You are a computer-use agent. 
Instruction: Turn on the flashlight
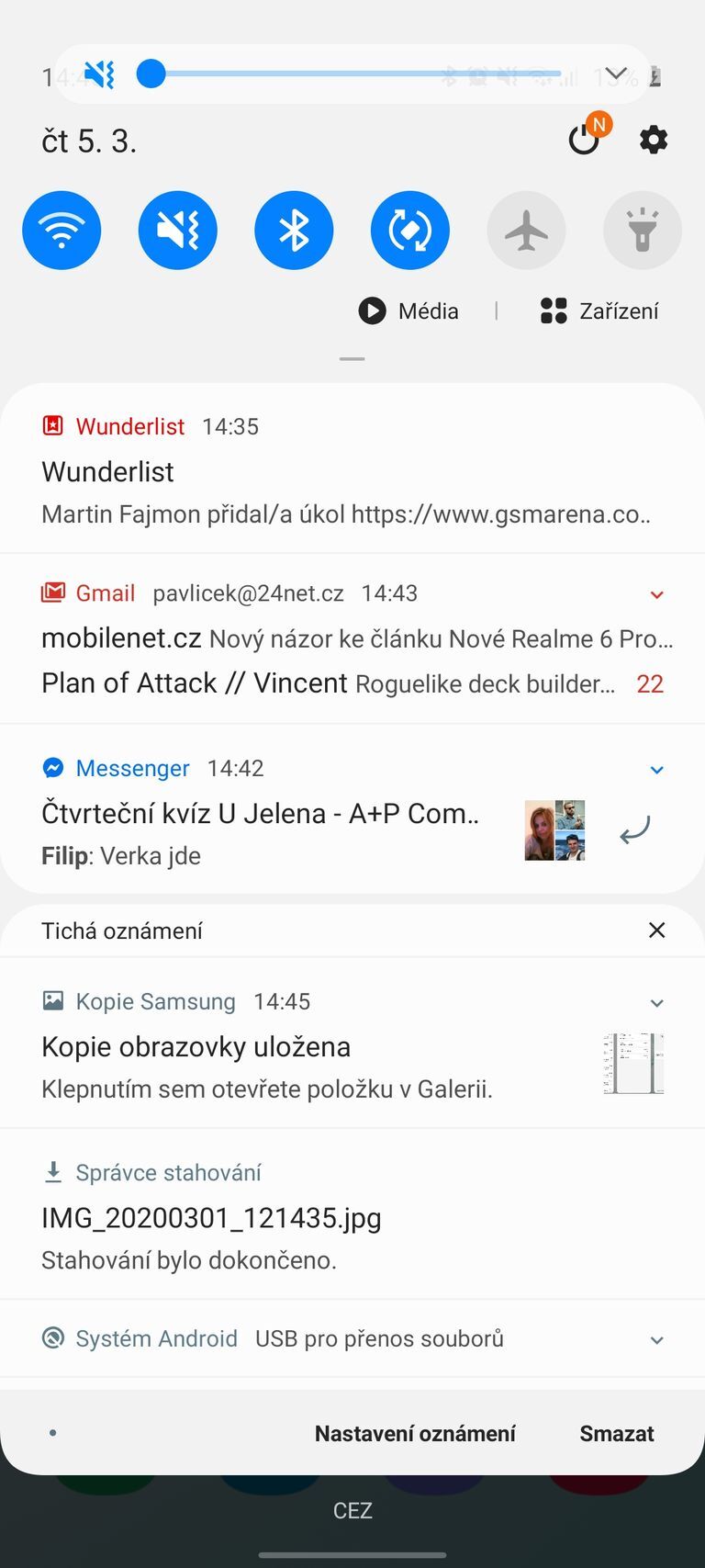click(x=642, y=231)
